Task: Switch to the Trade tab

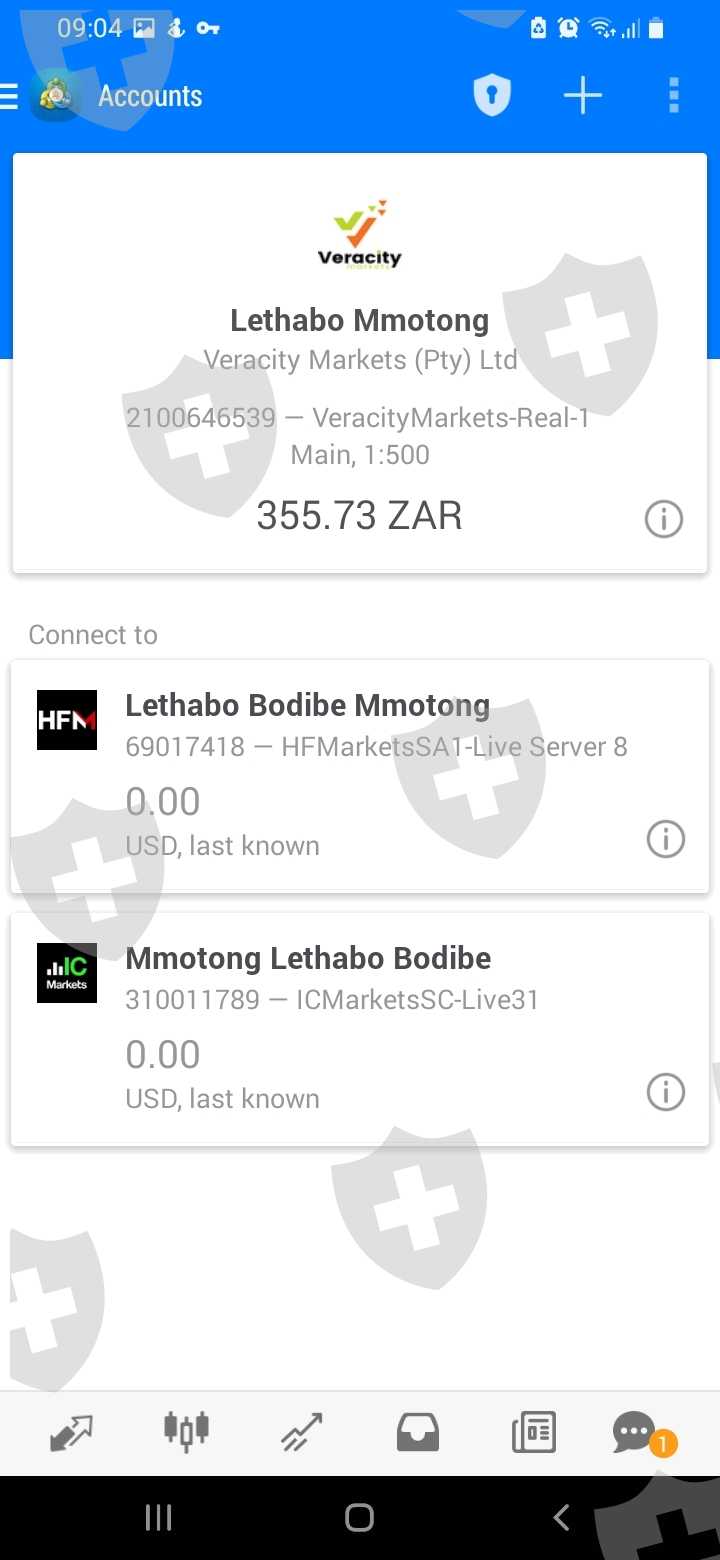Action: pyautogui.click(x=301, y=1432)
